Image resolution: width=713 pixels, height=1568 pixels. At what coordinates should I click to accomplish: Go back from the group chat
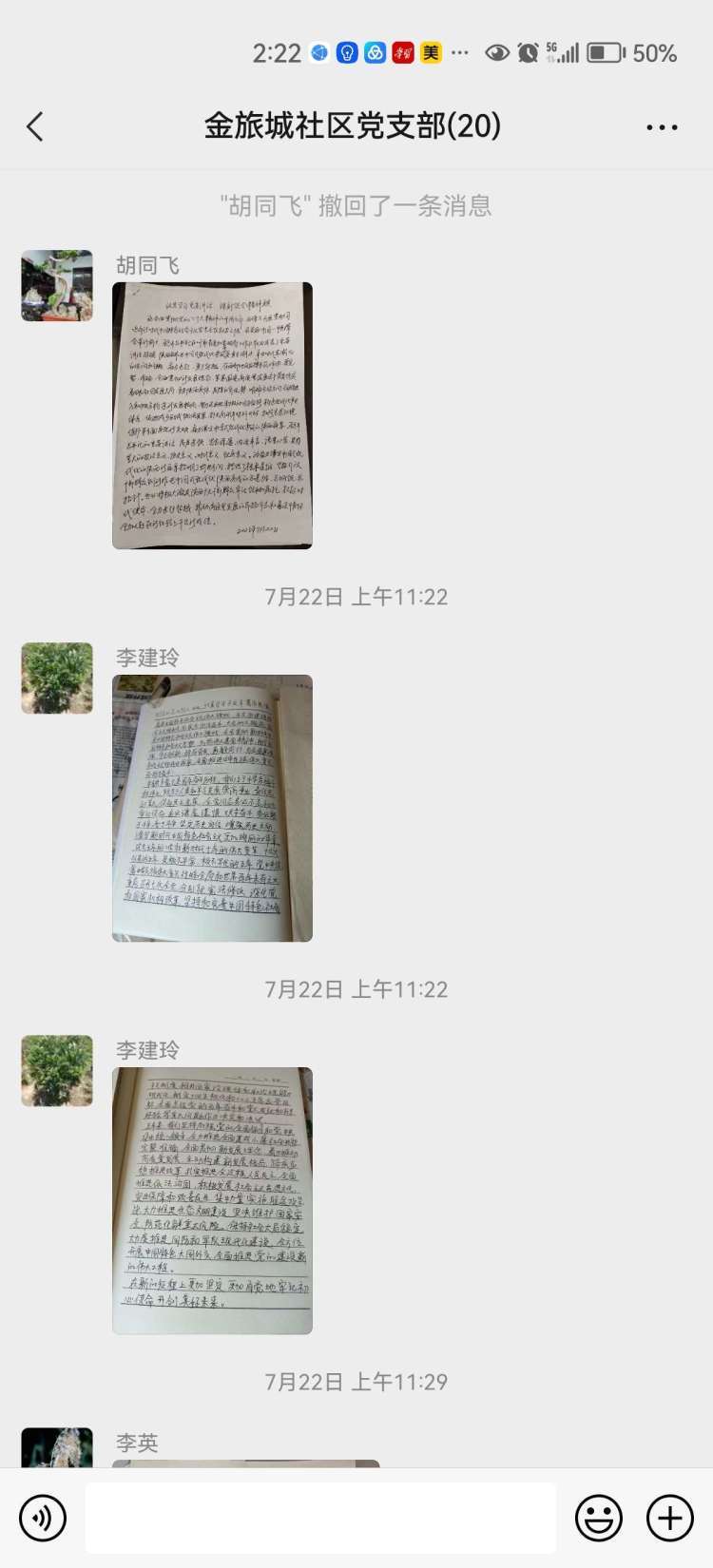(x=36, y=126)
